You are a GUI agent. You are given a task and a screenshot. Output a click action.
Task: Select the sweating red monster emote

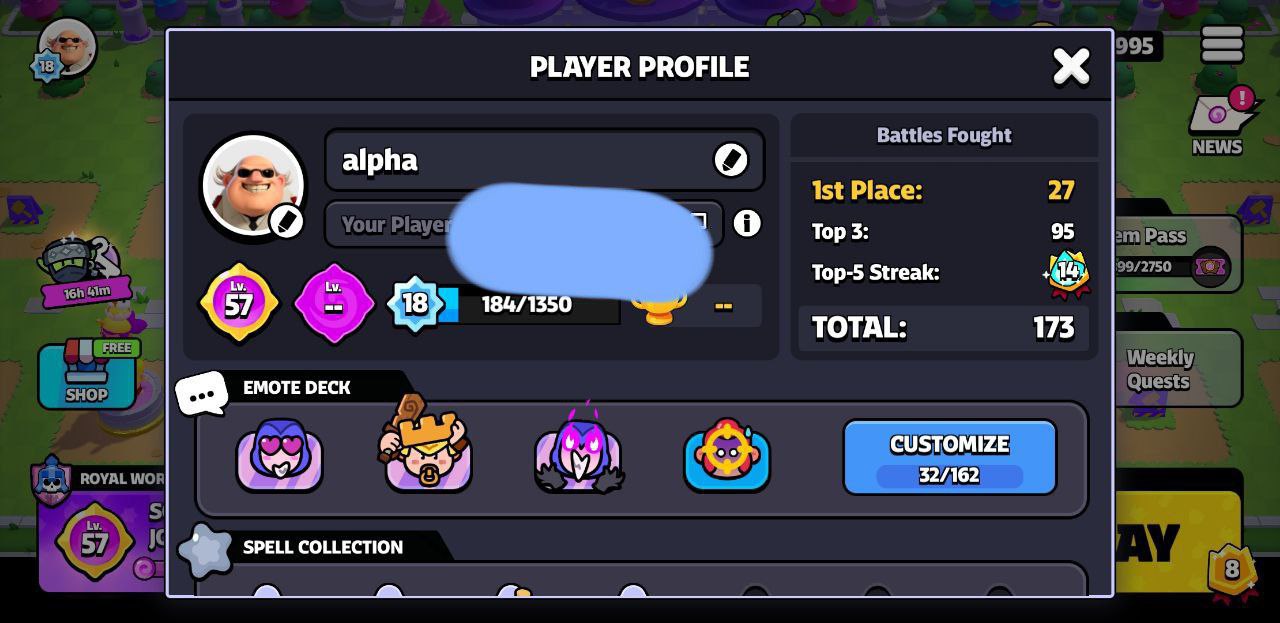pos(727,455)
